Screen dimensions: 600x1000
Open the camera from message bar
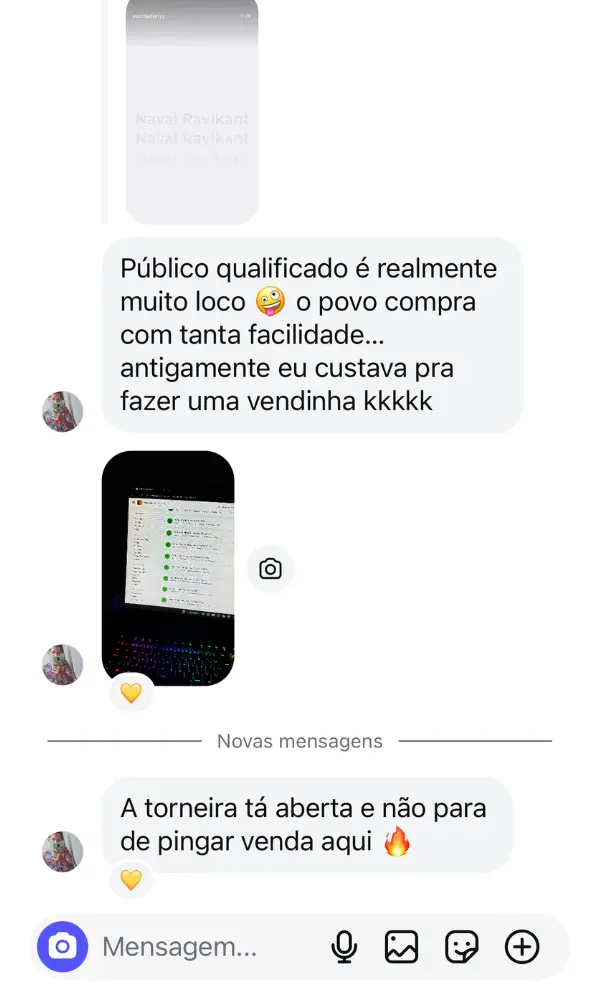(x=62, y=946)
